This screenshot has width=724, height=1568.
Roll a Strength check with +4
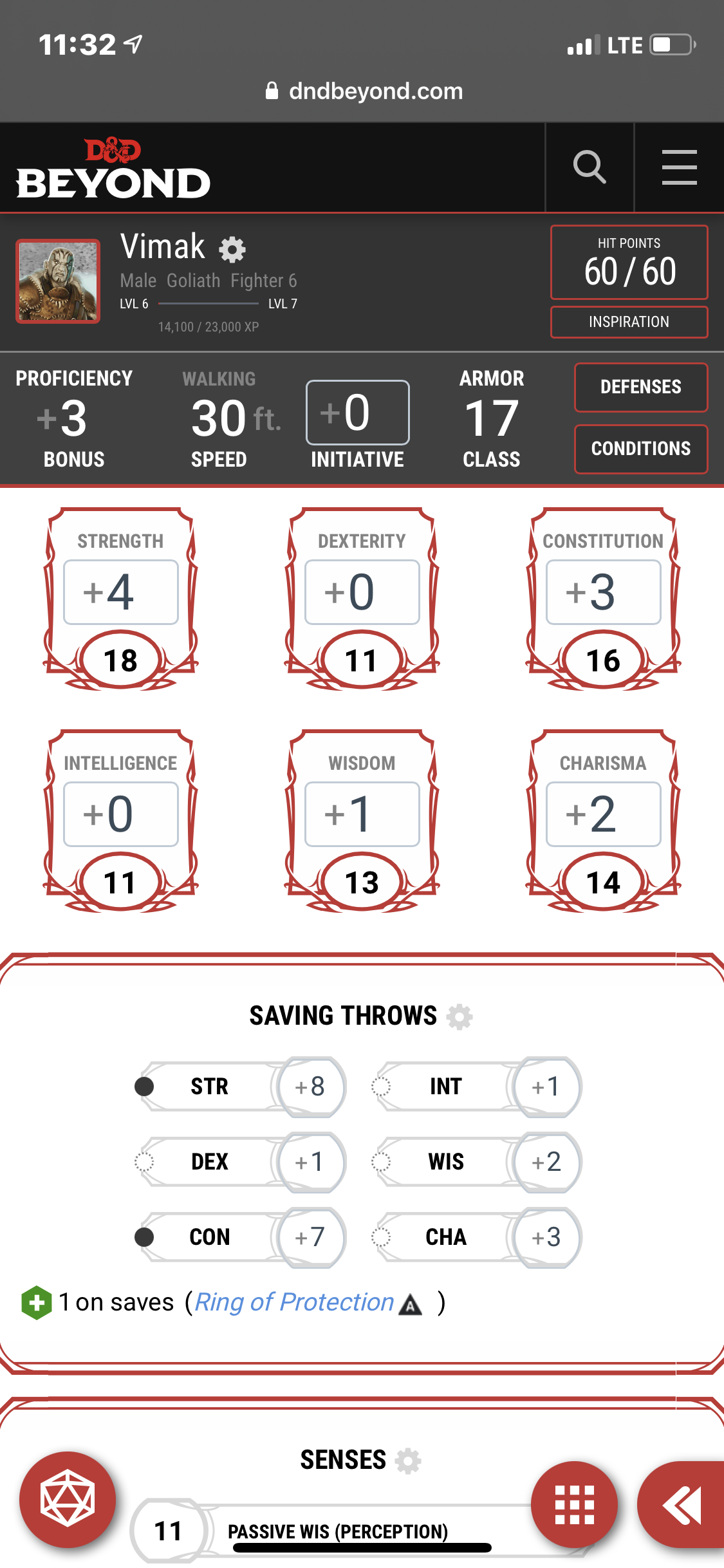click(x=120, y=592)
